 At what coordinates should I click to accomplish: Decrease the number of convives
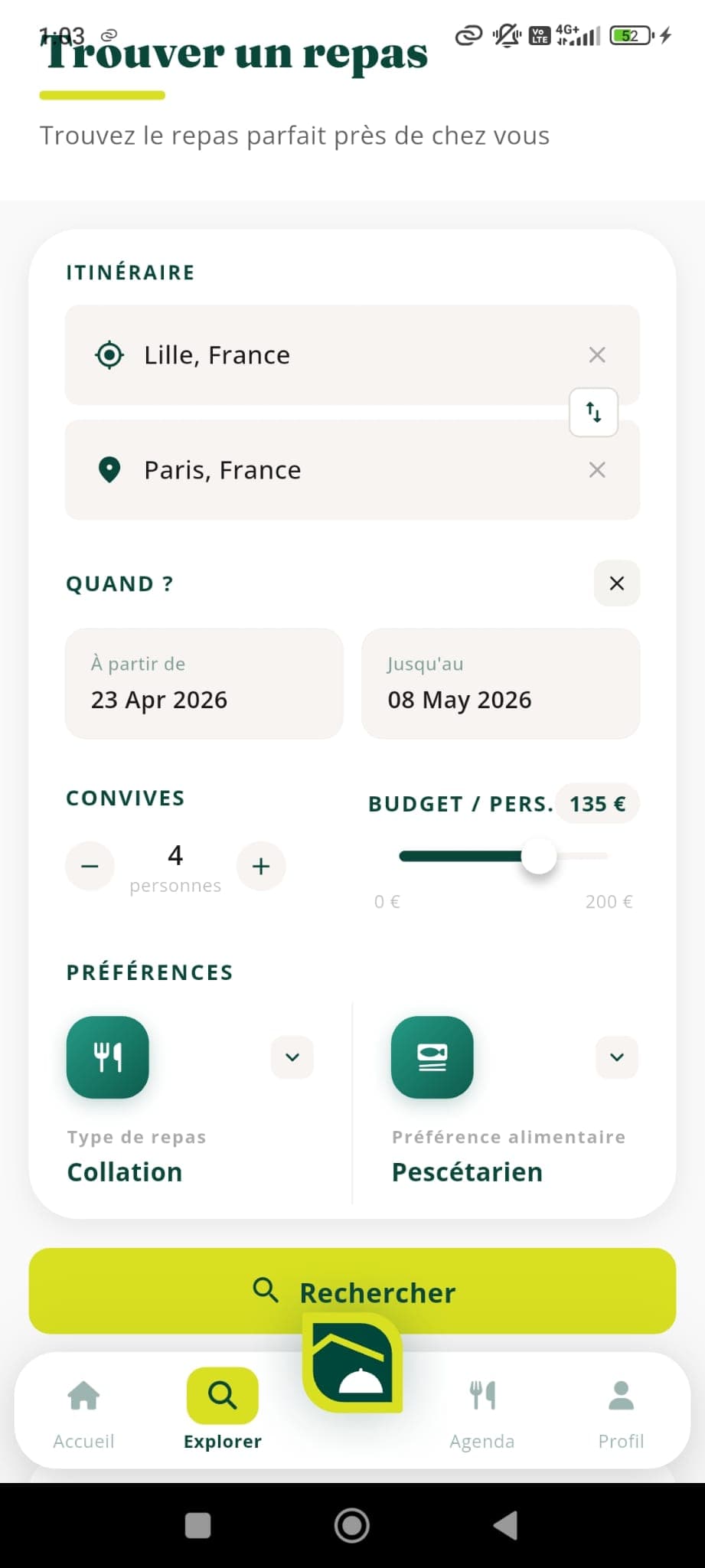tap(90, 867)
